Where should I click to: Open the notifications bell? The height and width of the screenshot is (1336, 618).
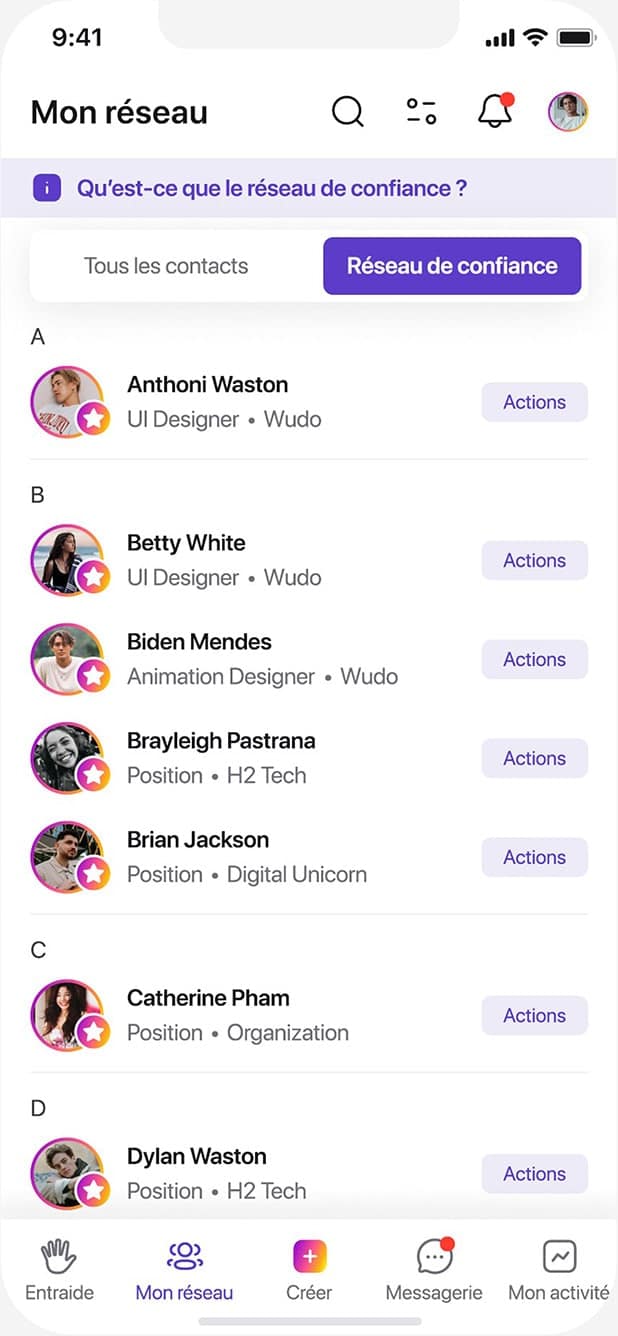[x=495, y=110]
